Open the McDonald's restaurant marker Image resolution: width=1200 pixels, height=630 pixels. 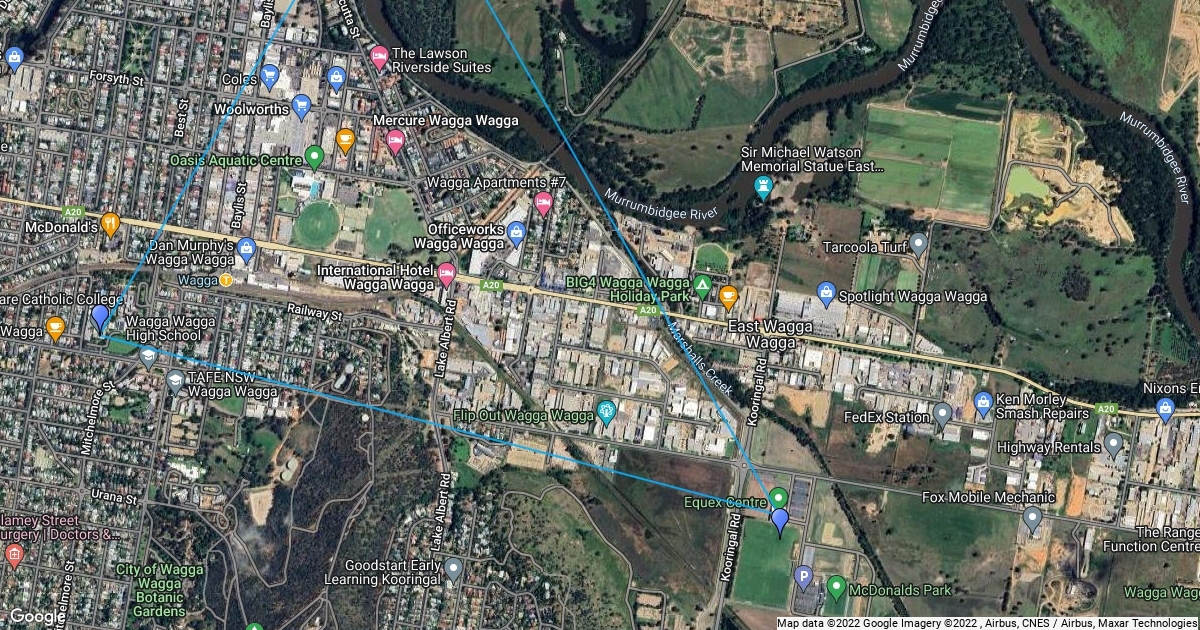tap(111, 224)
